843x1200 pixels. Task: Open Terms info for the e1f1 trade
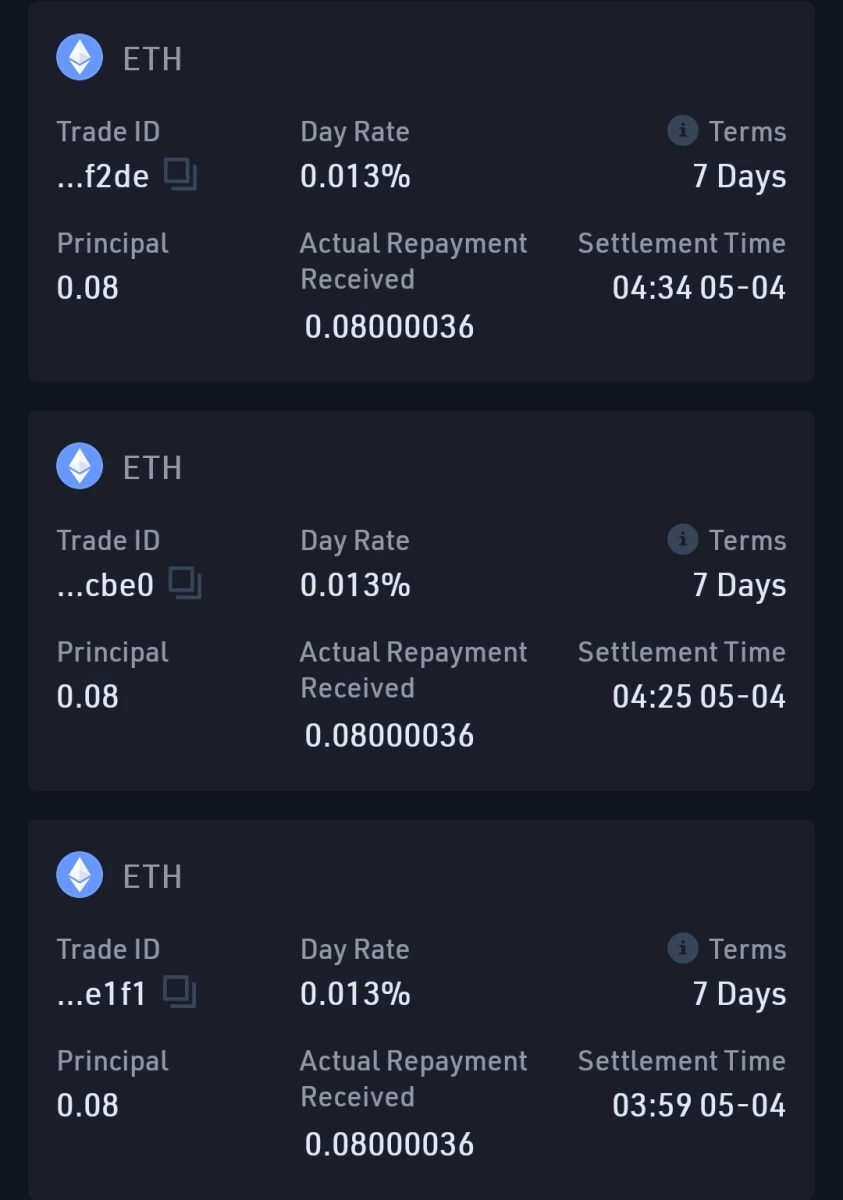click(x=682, y=948)
